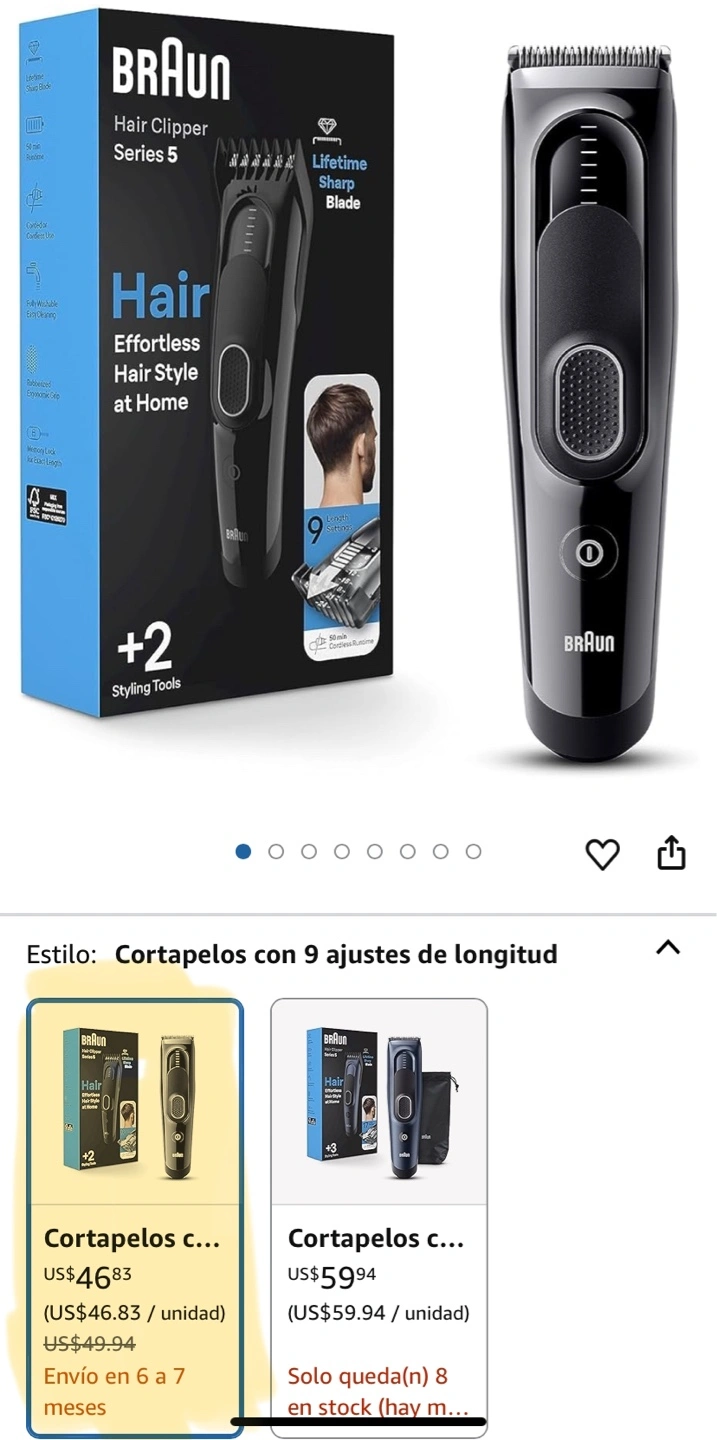The height and width of the screenshot is (1440, 717).
Task: Share this Braun hair clipper
Action: click(671, 853)
